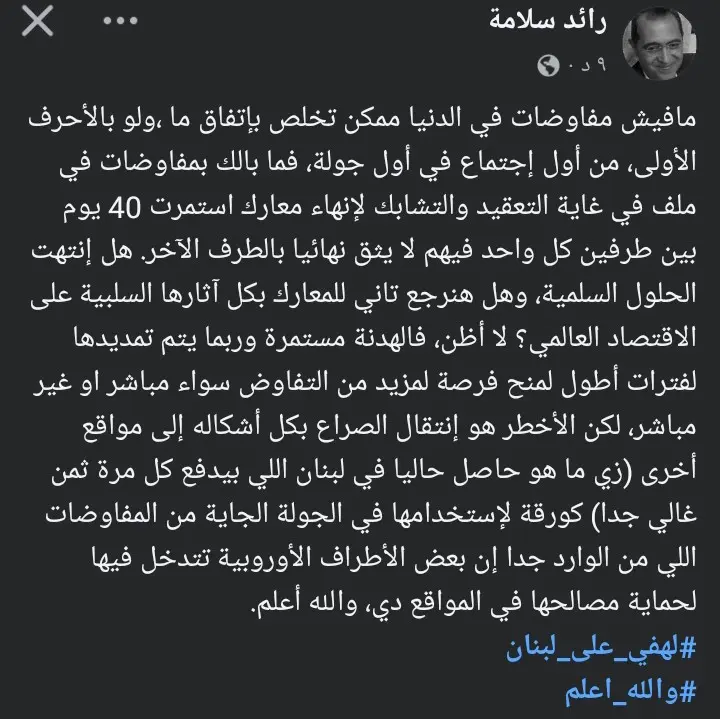Open the three-dot post options menu
The width and height of the screenshot is (720, 719).
tap(120, 21)
